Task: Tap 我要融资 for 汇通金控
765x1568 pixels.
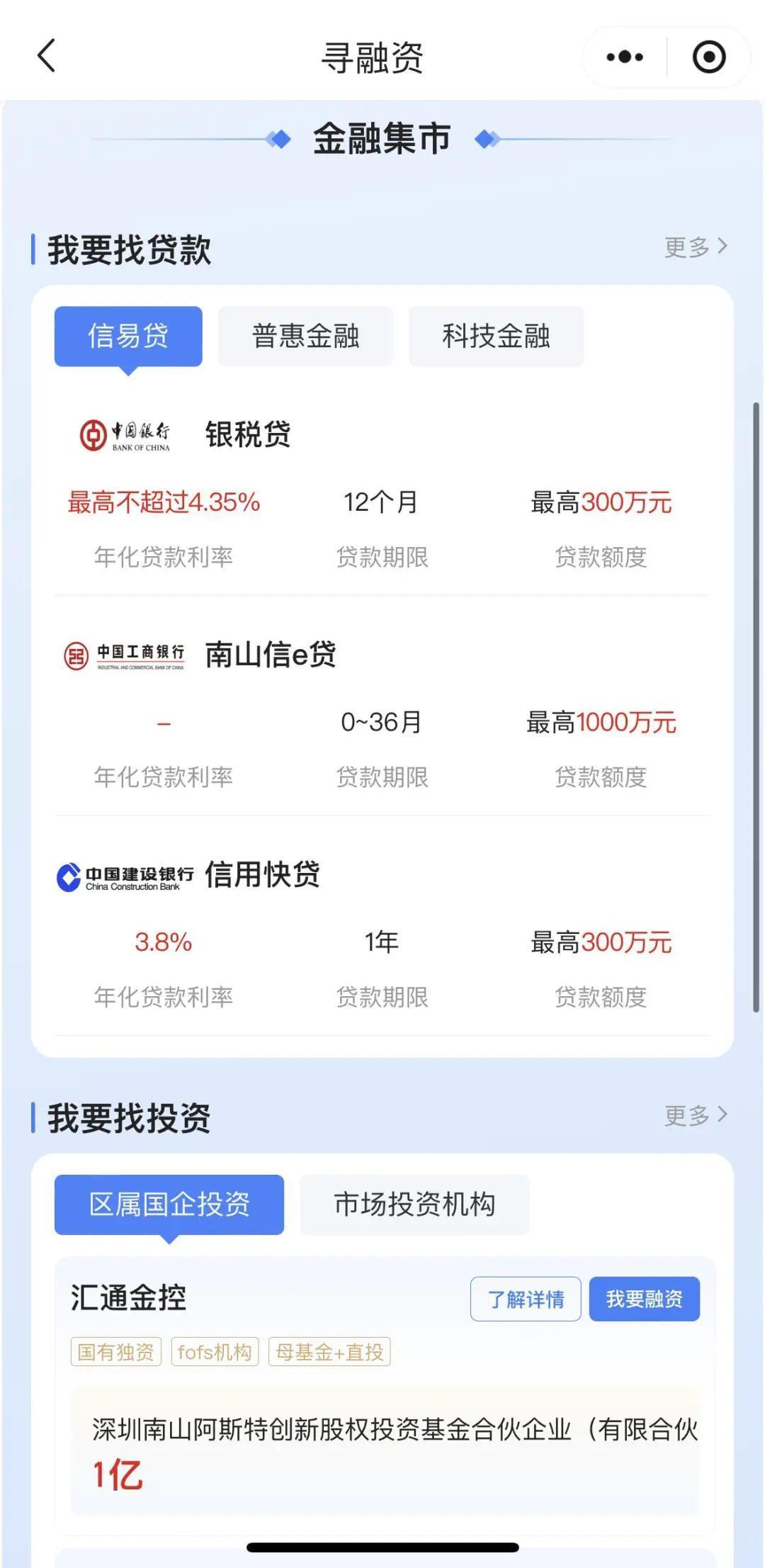Action: tap(644, 1299)
